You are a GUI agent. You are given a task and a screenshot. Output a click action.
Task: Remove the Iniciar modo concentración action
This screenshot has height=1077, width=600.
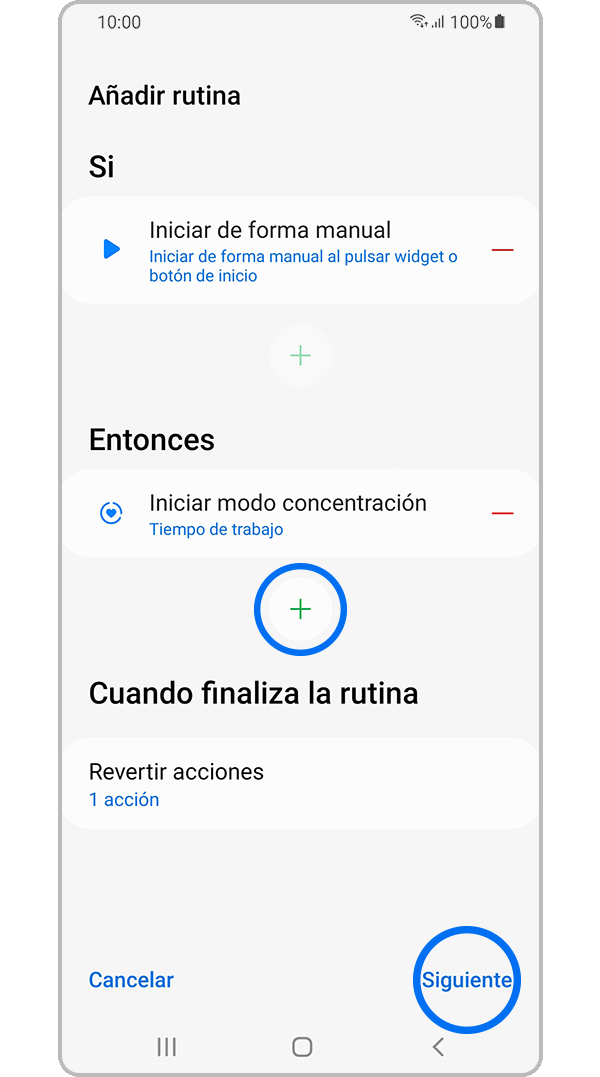502,513
